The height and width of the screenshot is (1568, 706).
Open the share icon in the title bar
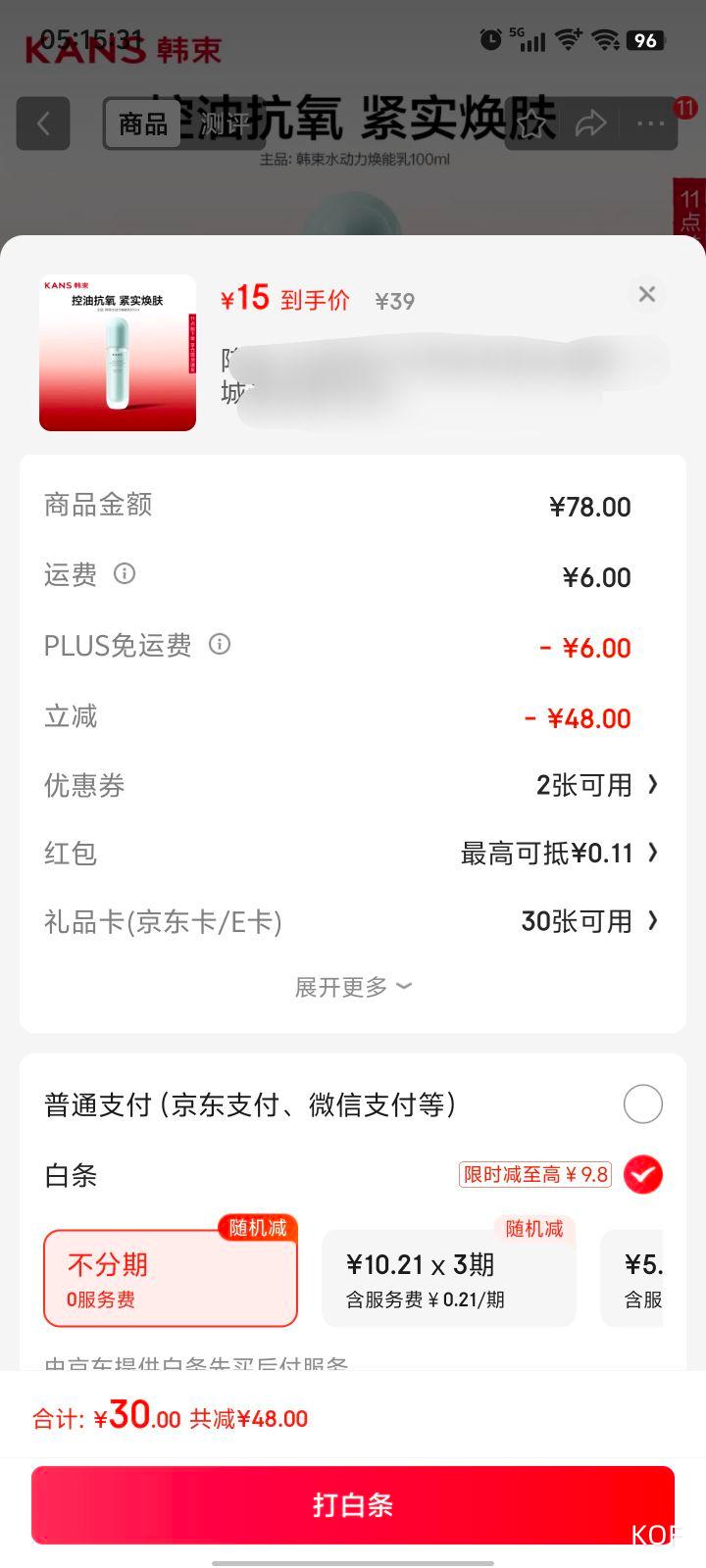(x=592, y=123)
